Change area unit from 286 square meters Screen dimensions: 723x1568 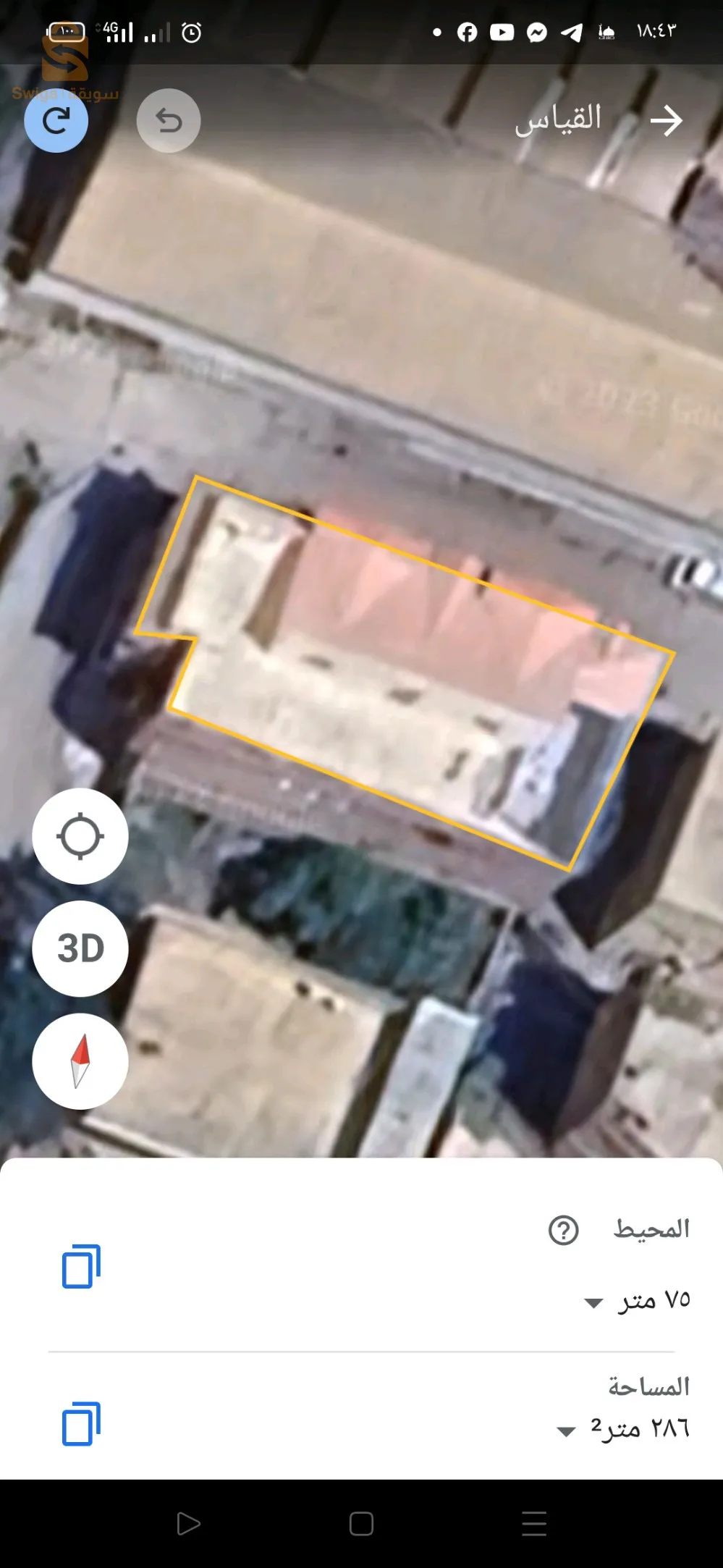click(566, 1431)
